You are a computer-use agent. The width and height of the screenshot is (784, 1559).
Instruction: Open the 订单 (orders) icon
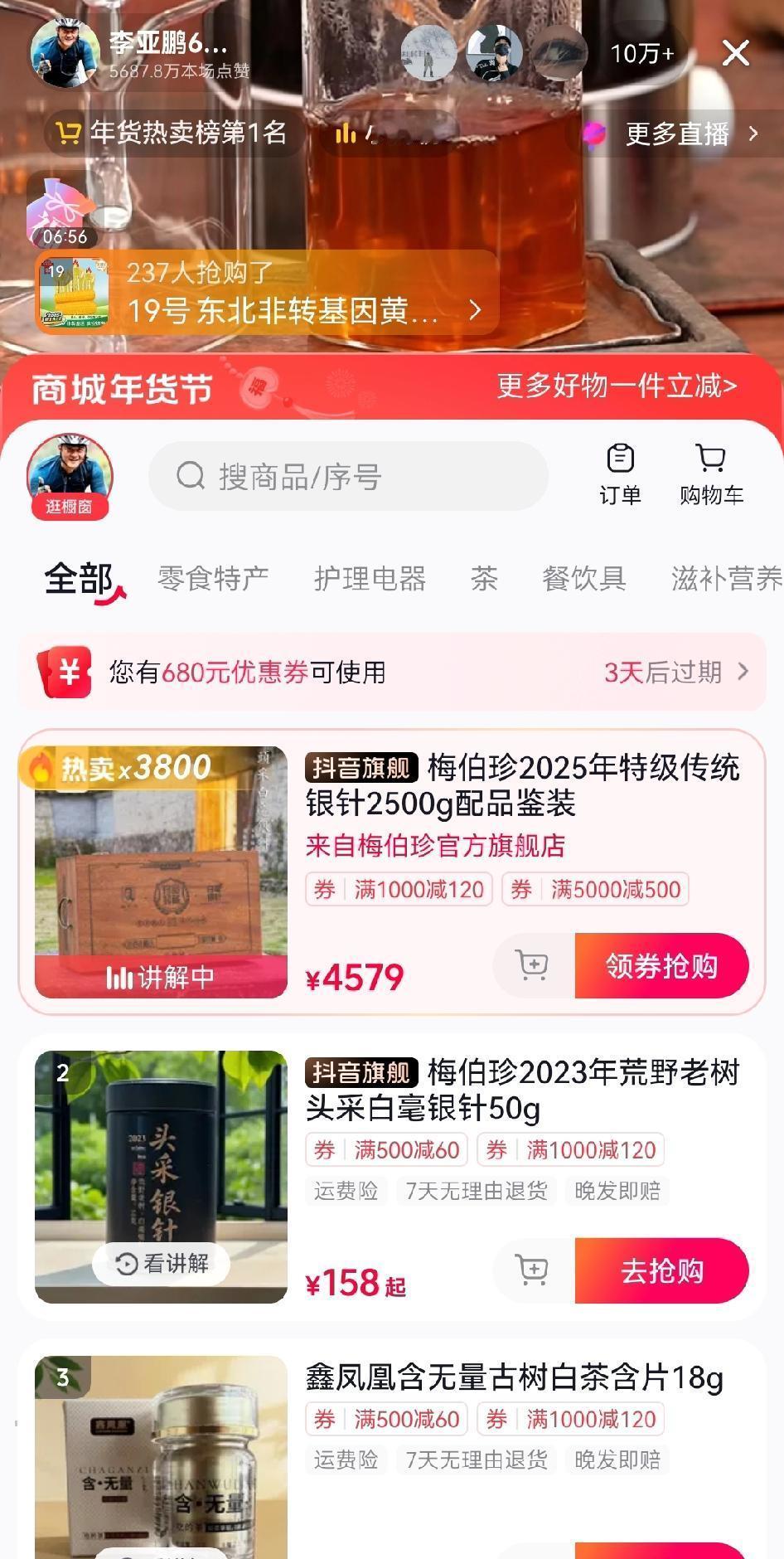620,474
